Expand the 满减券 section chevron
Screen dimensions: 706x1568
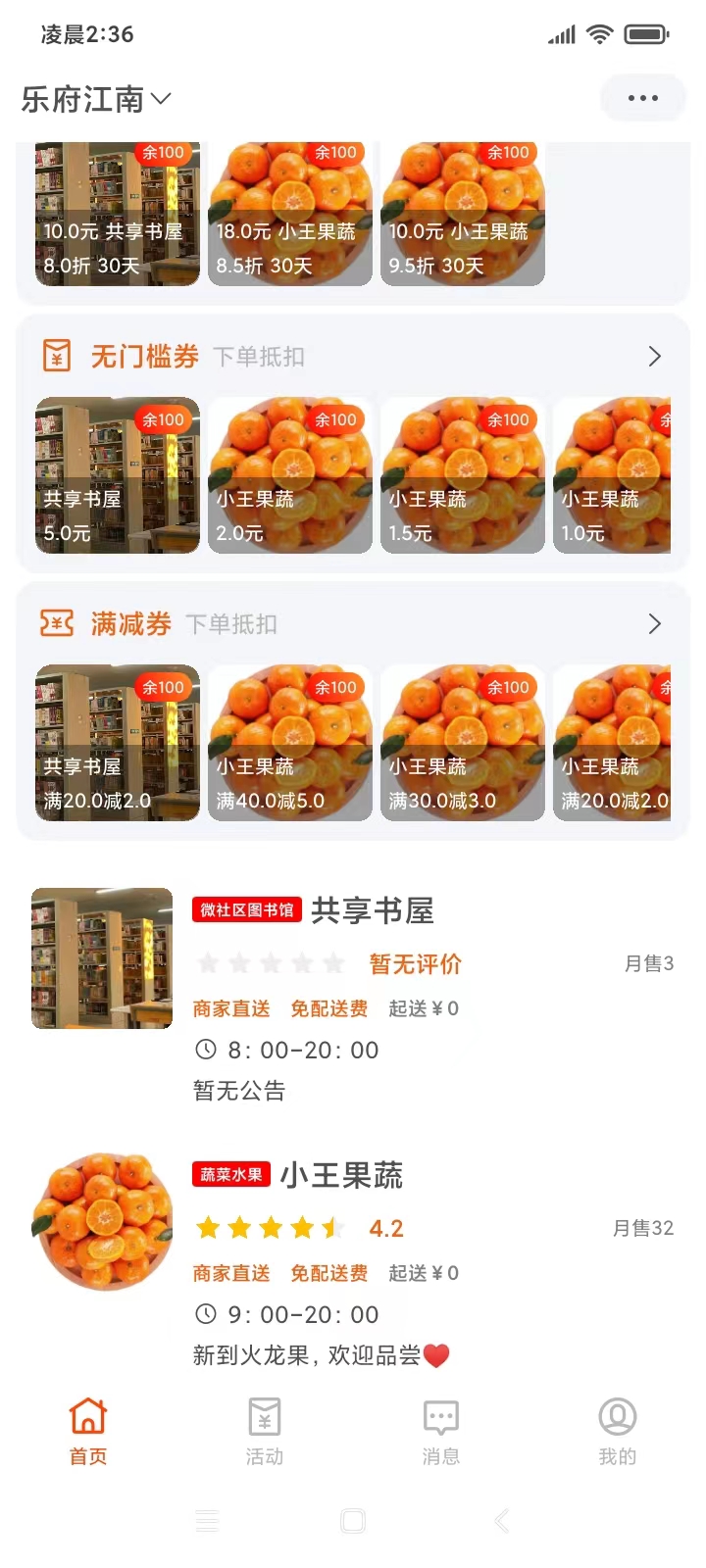(655, 623)
